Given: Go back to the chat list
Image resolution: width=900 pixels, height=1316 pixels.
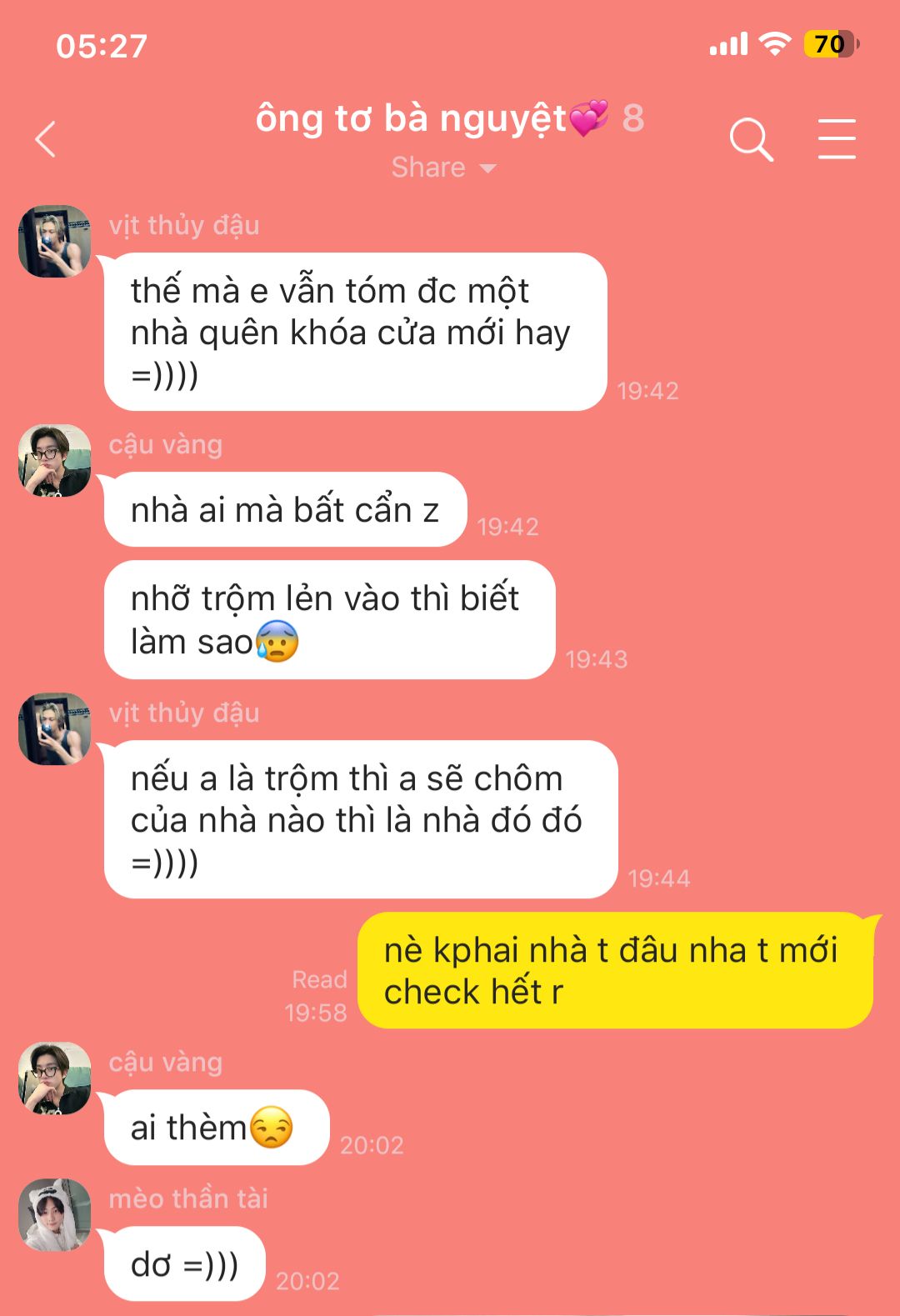Looking at the screenshot, I should pos(47,139).
